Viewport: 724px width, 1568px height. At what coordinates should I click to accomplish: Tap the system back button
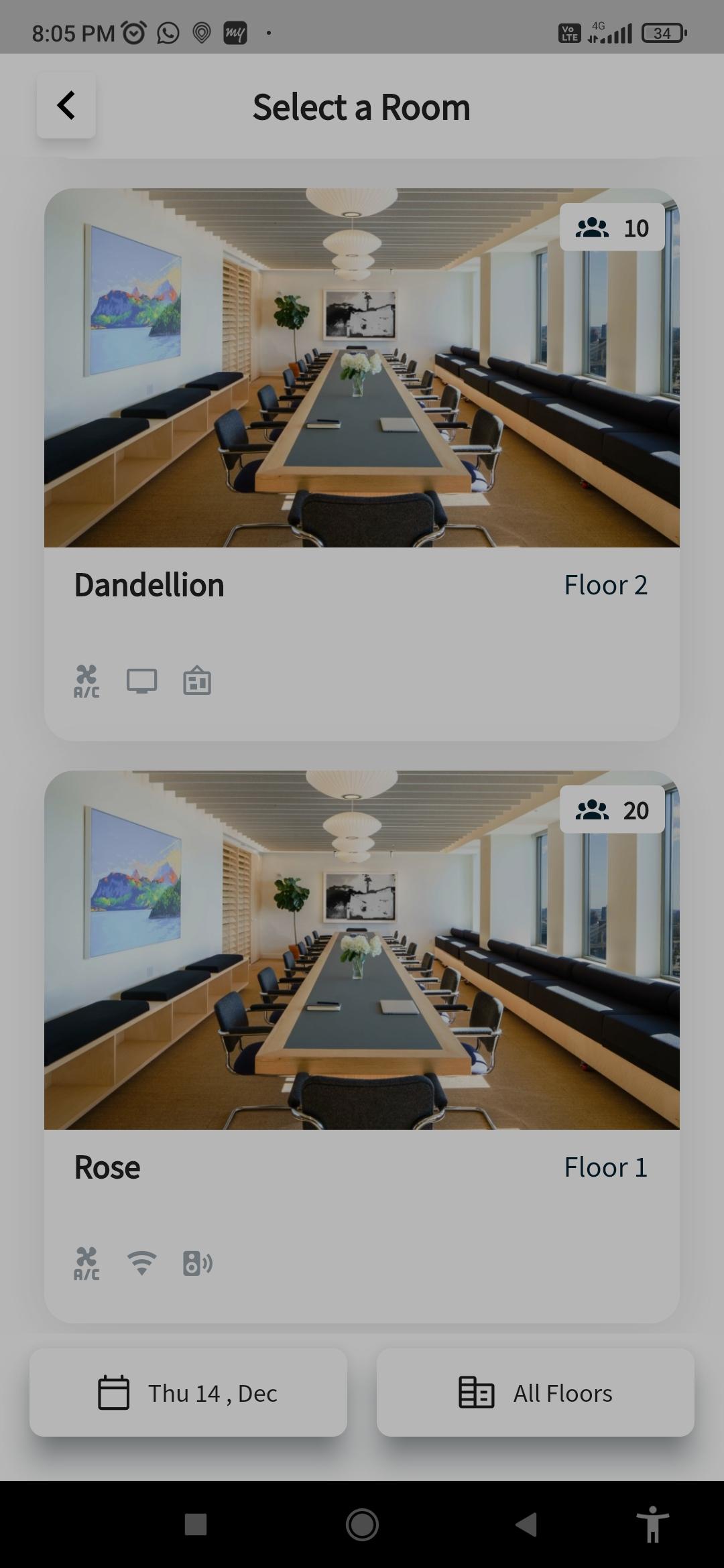click(527, 1524)
